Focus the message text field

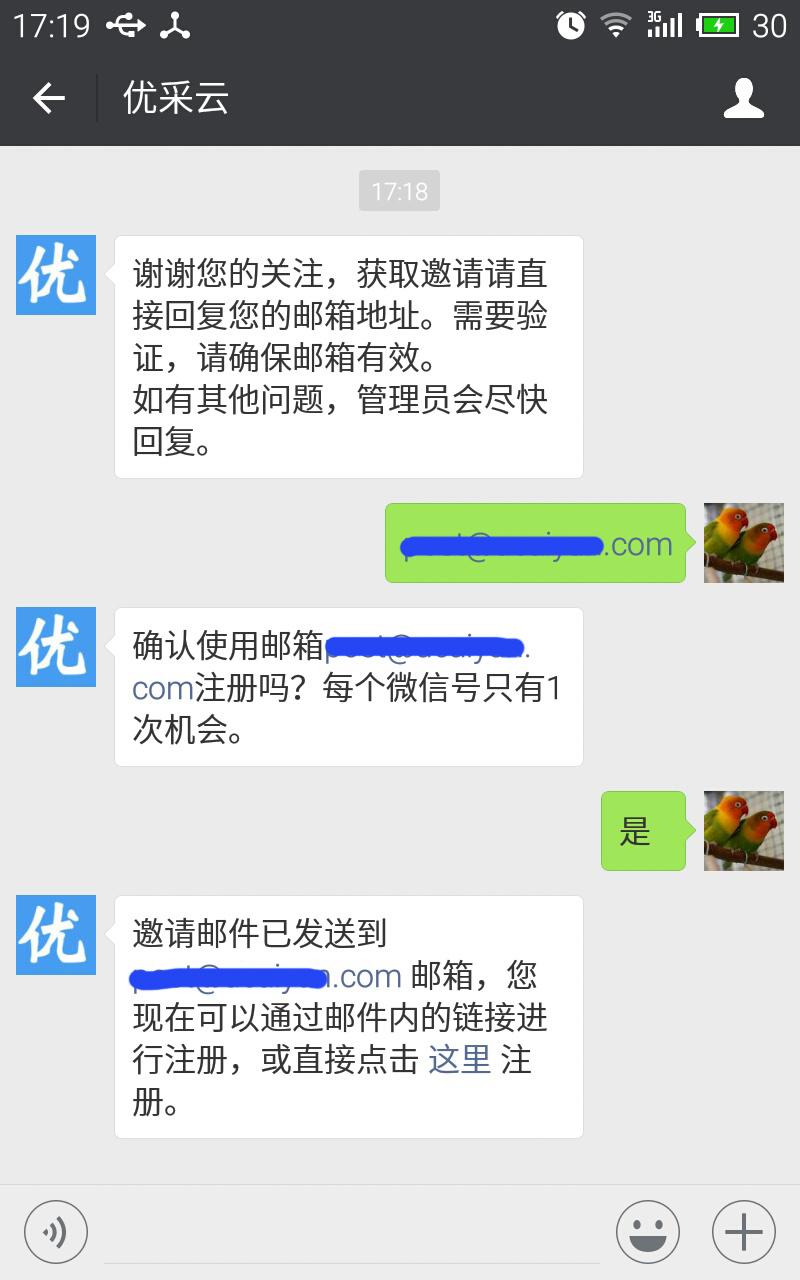pyautogui.click(x=350, y=1232)
